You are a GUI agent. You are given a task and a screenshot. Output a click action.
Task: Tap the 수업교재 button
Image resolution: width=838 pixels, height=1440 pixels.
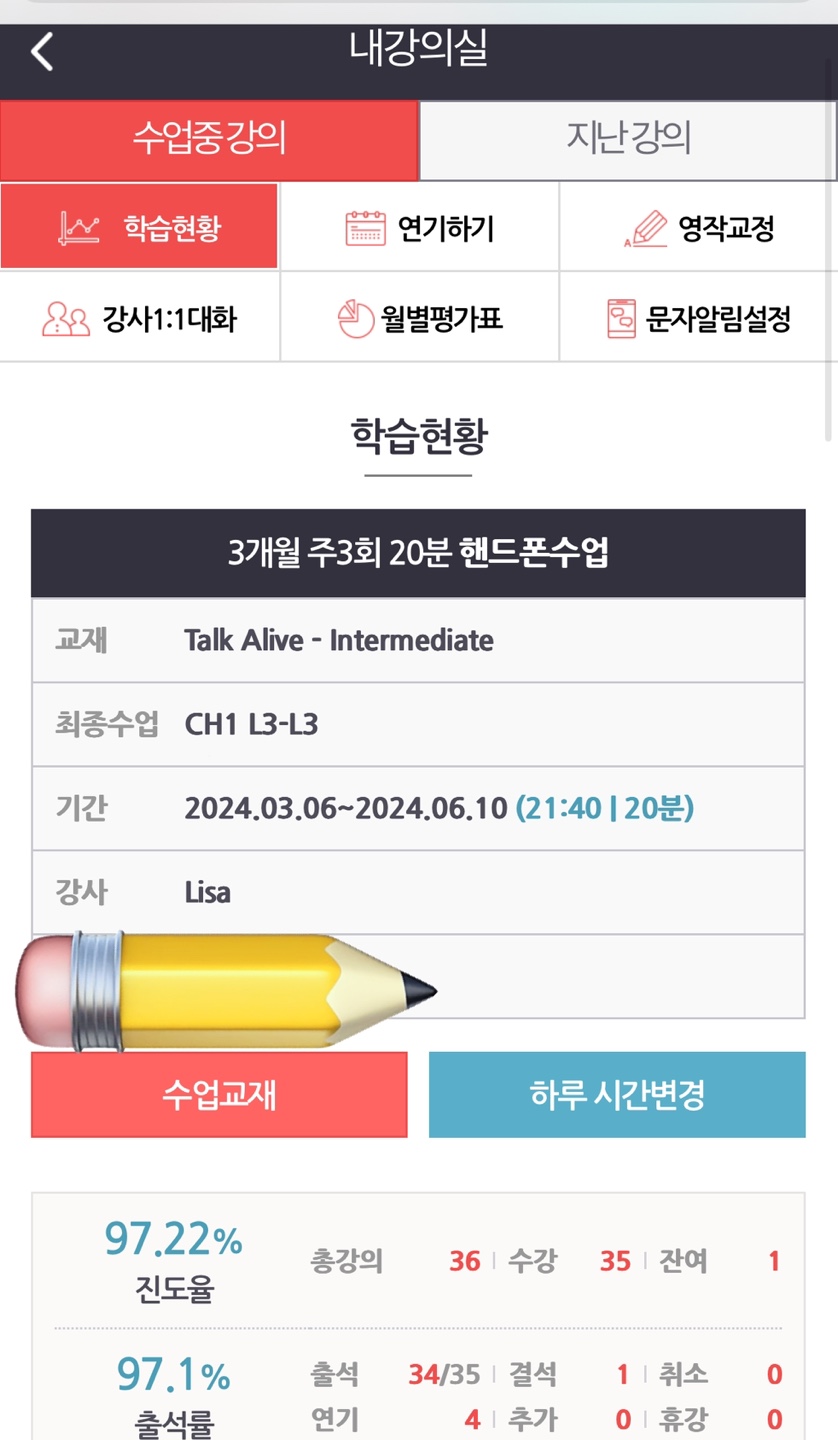click(219, 1095)
